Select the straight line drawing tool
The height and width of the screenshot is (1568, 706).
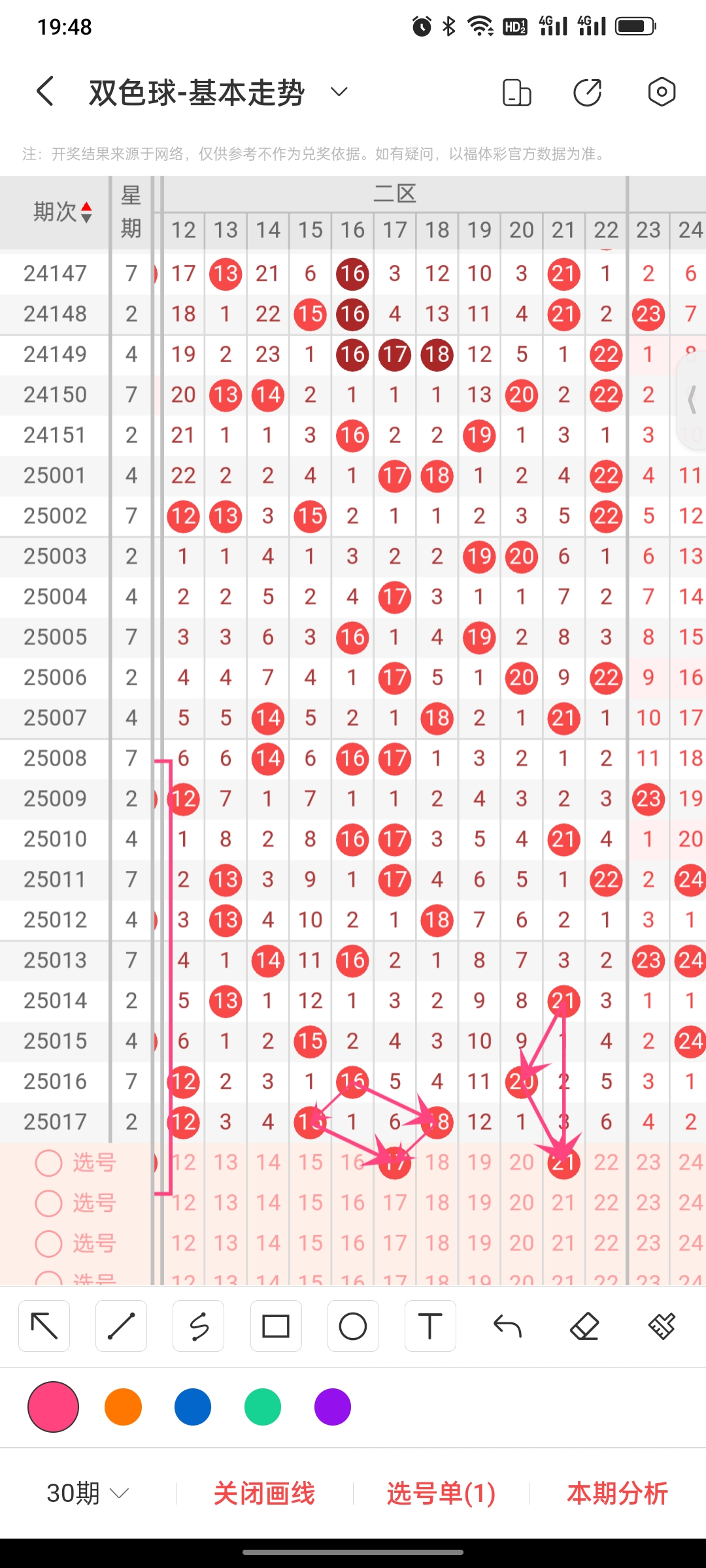pyautogui.click(x=121, y=1326)
